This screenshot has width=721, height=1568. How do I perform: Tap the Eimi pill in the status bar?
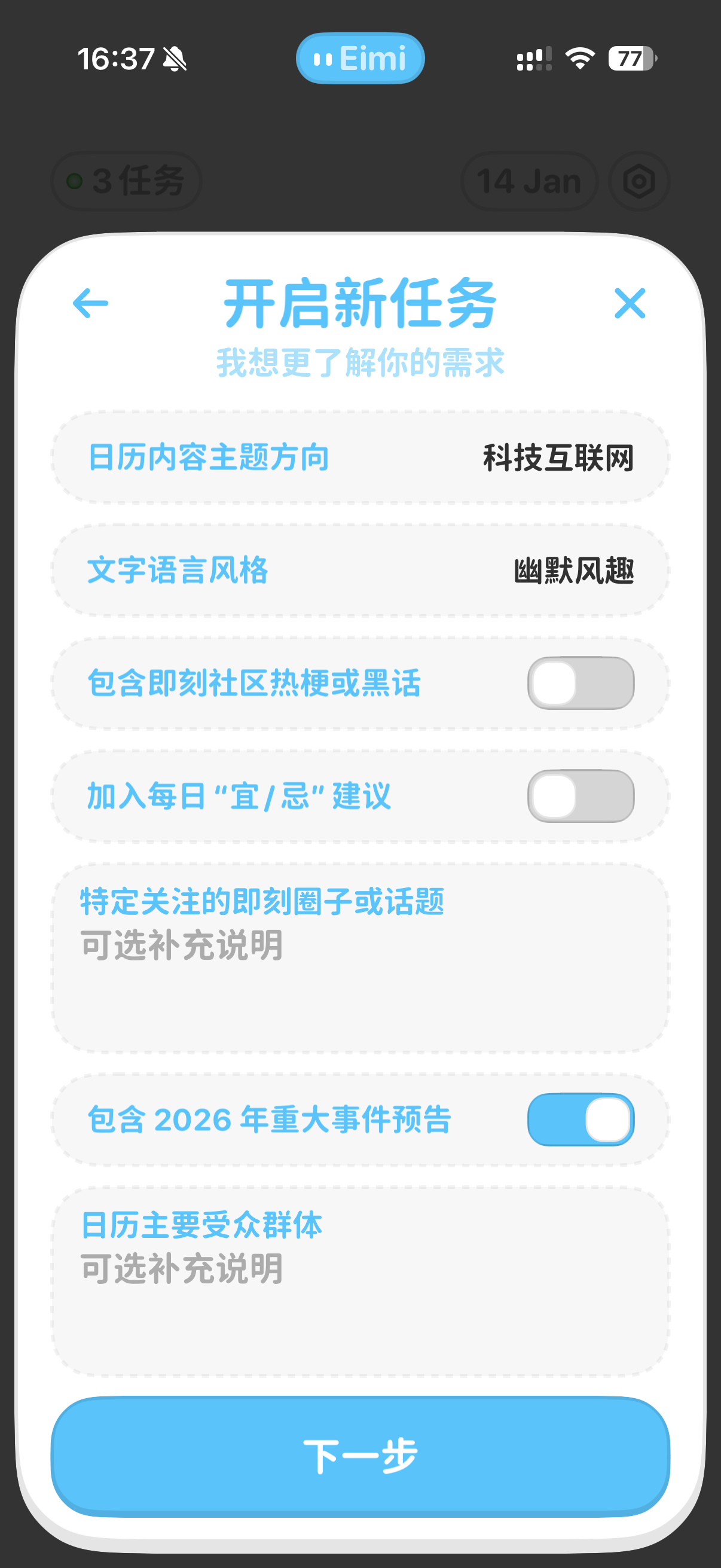(x=360, y=59)
